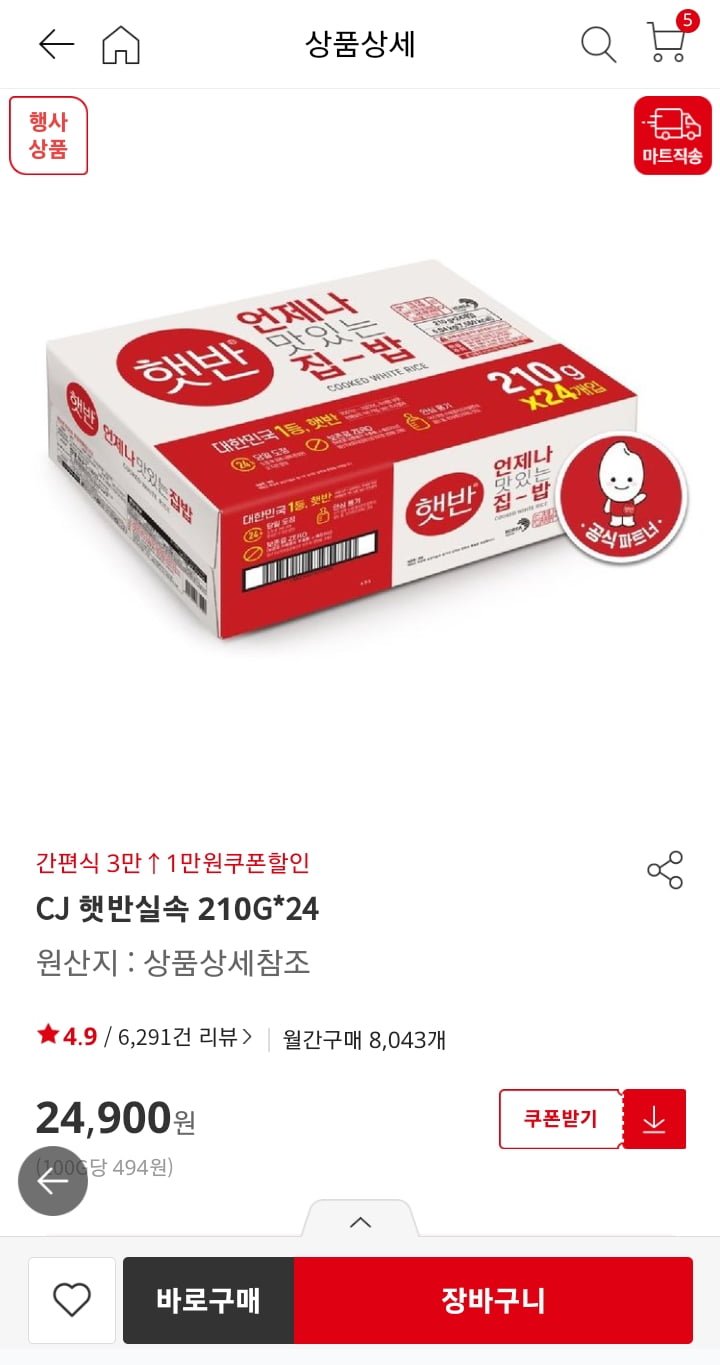The height and width of the screenshot is (1365, 720).
Task: Expand the bottom sheet chevron
Action: pos(360,1221)
